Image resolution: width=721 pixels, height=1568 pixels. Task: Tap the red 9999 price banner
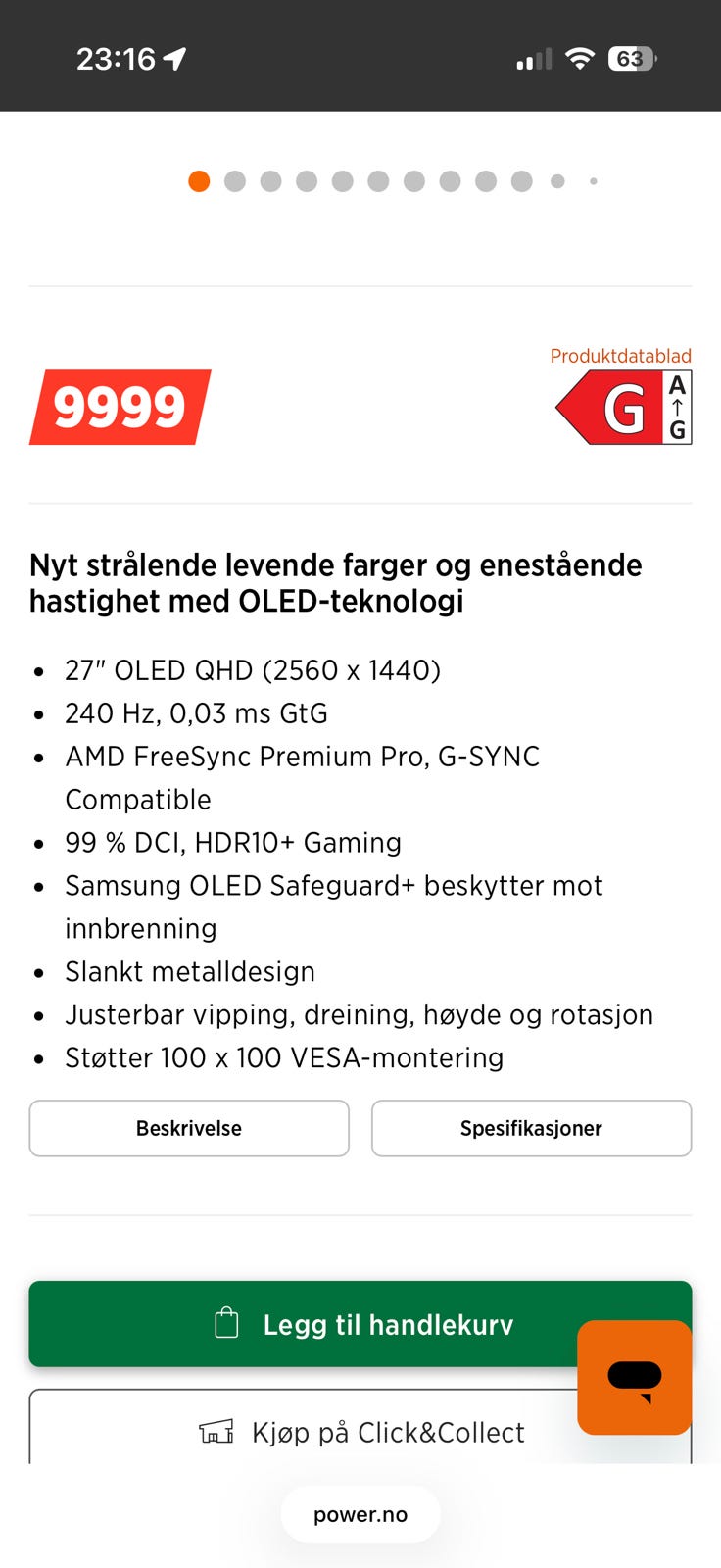(x=119, y=407)
